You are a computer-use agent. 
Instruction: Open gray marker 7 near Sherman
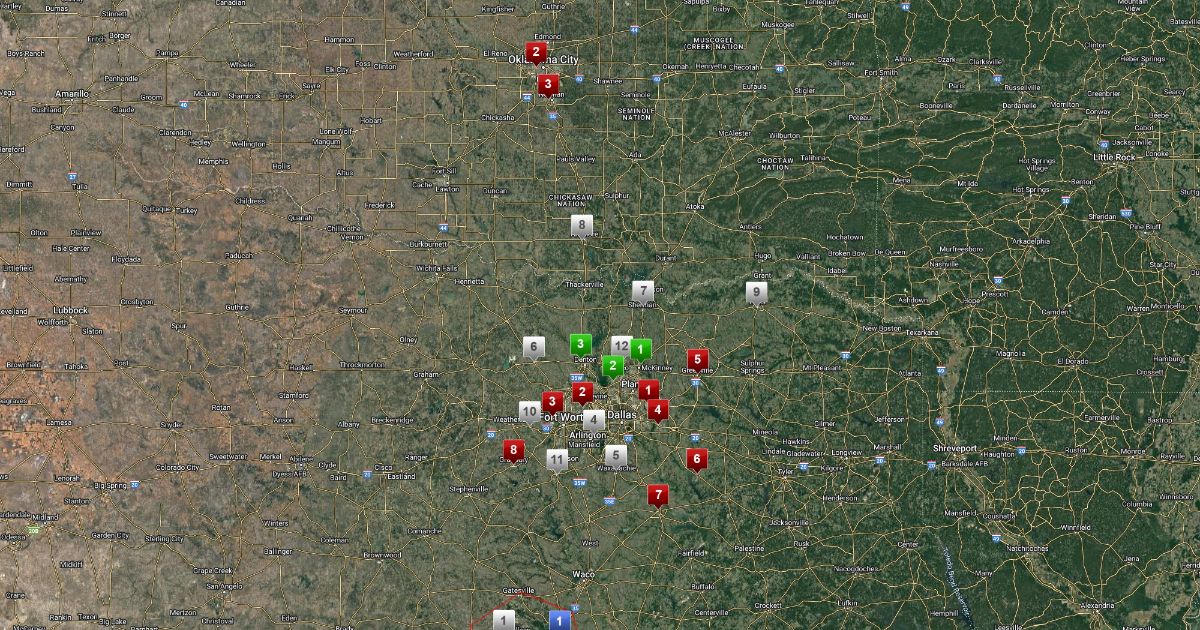(643, 292)
